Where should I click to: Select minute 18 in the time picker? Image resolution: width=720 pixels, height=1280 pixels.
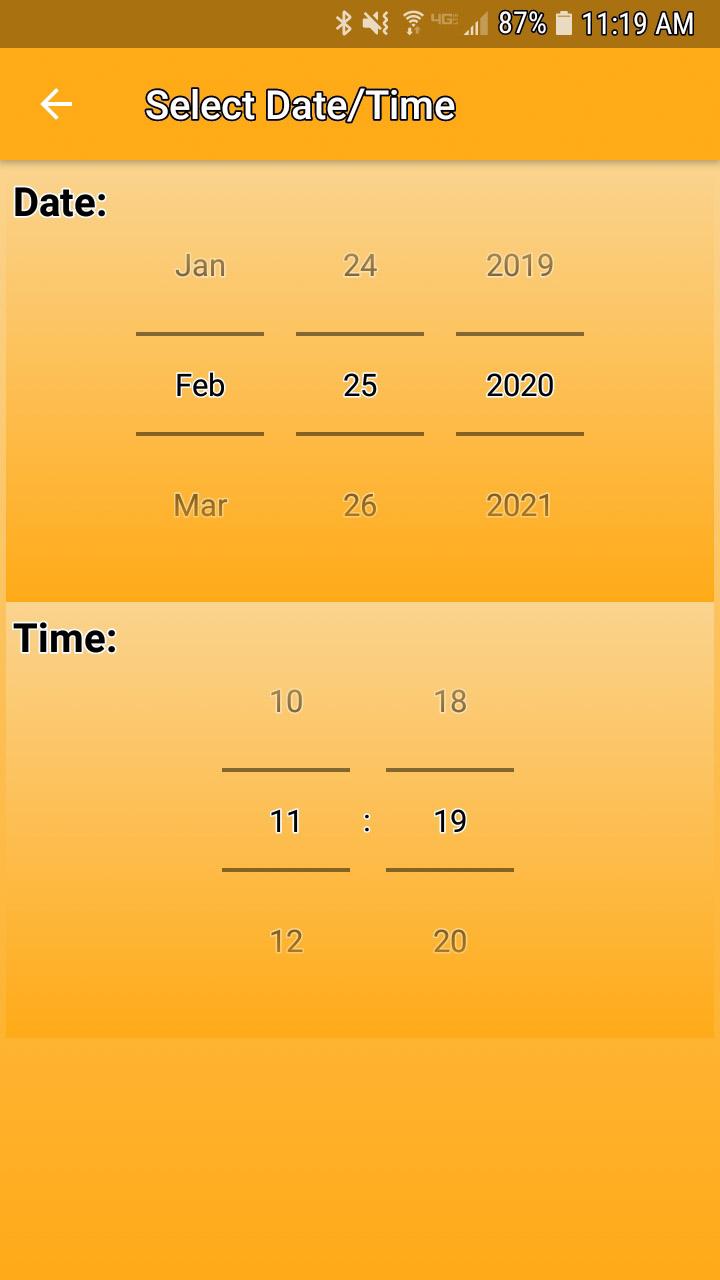coord(449,701)
